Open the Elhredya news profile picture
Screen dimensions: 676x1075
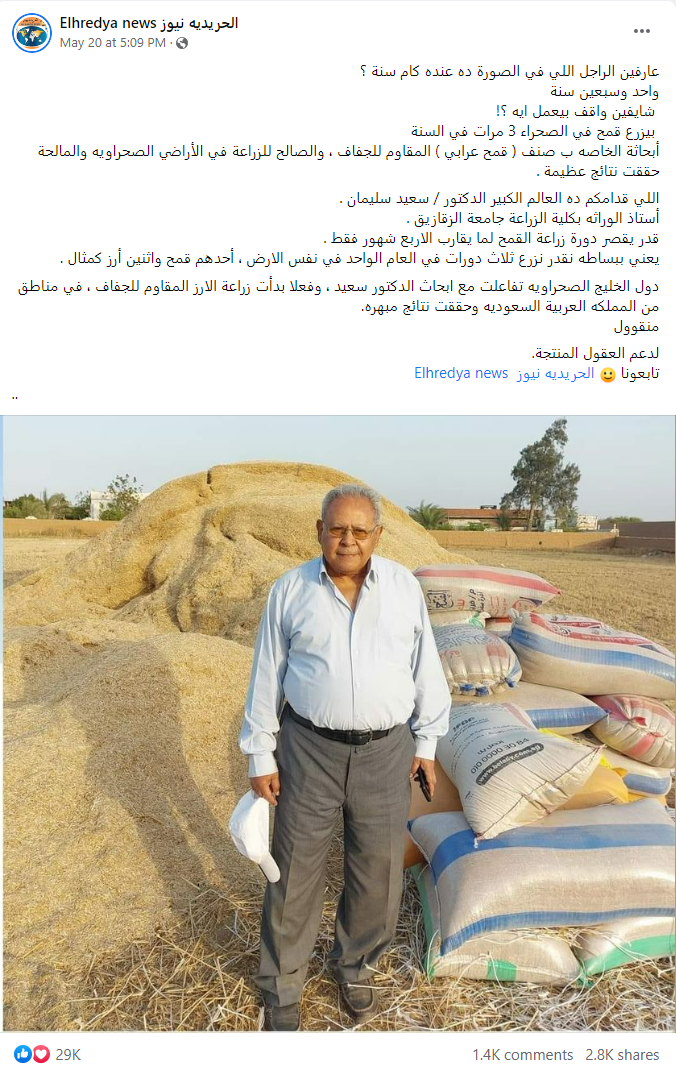(x=32, y=33)
